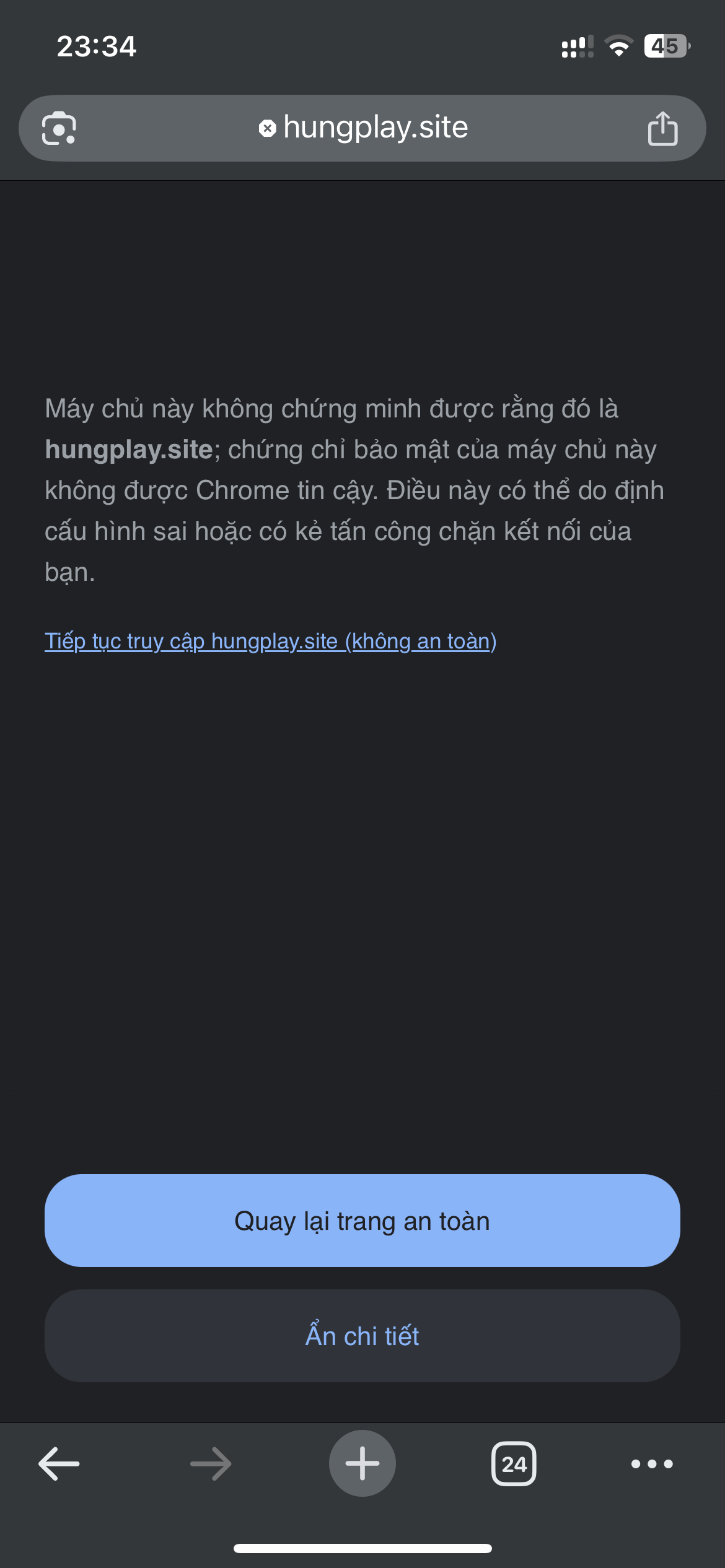725x1568 pixels.
Task: Share this page via the share icon
Action: [x=662, y=128]
